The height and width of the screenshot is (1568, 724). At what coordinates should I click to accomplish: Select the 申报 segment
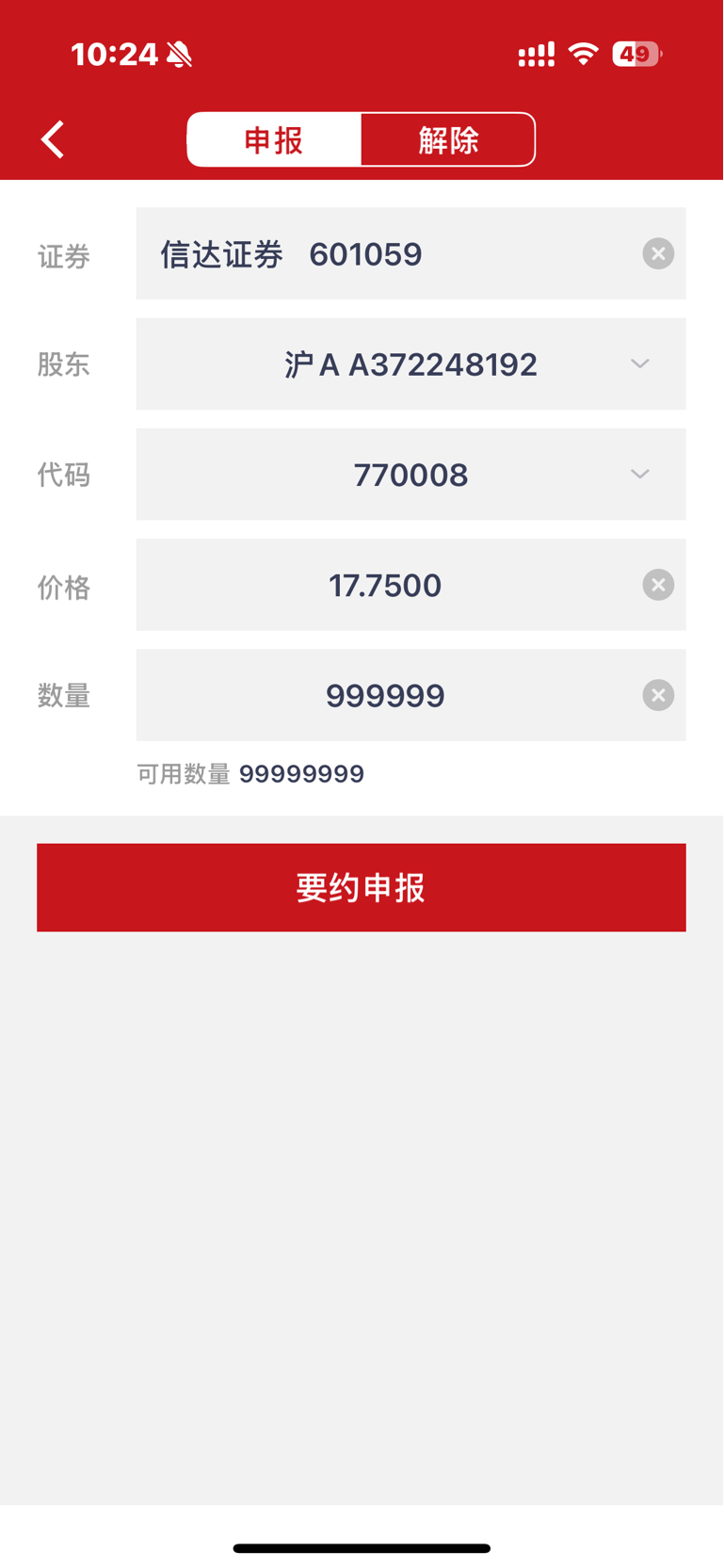(274, 139)
